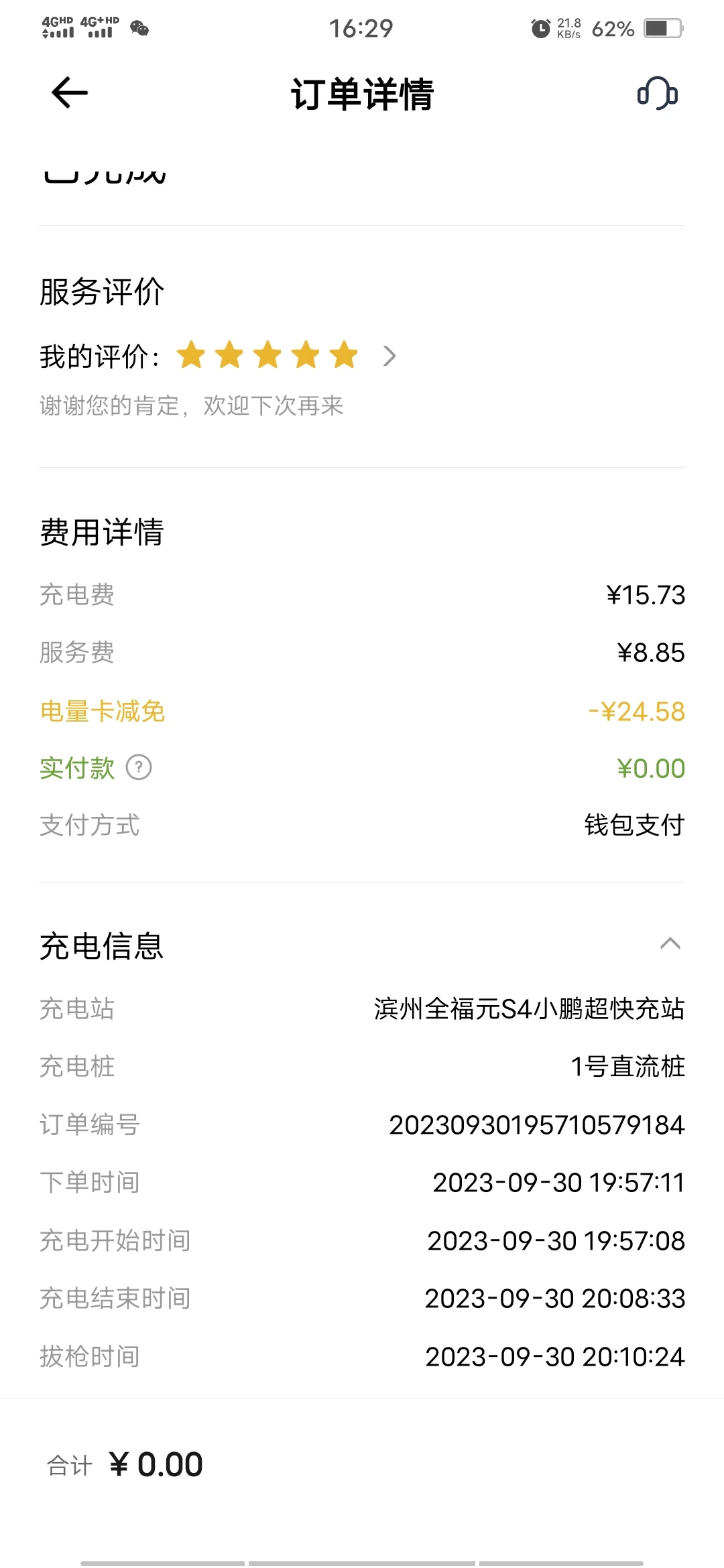Image resolution: width=724 pixels, height=1568 pixels.
Task: Collapse the 充电信息 section
Action: [670, 944]
